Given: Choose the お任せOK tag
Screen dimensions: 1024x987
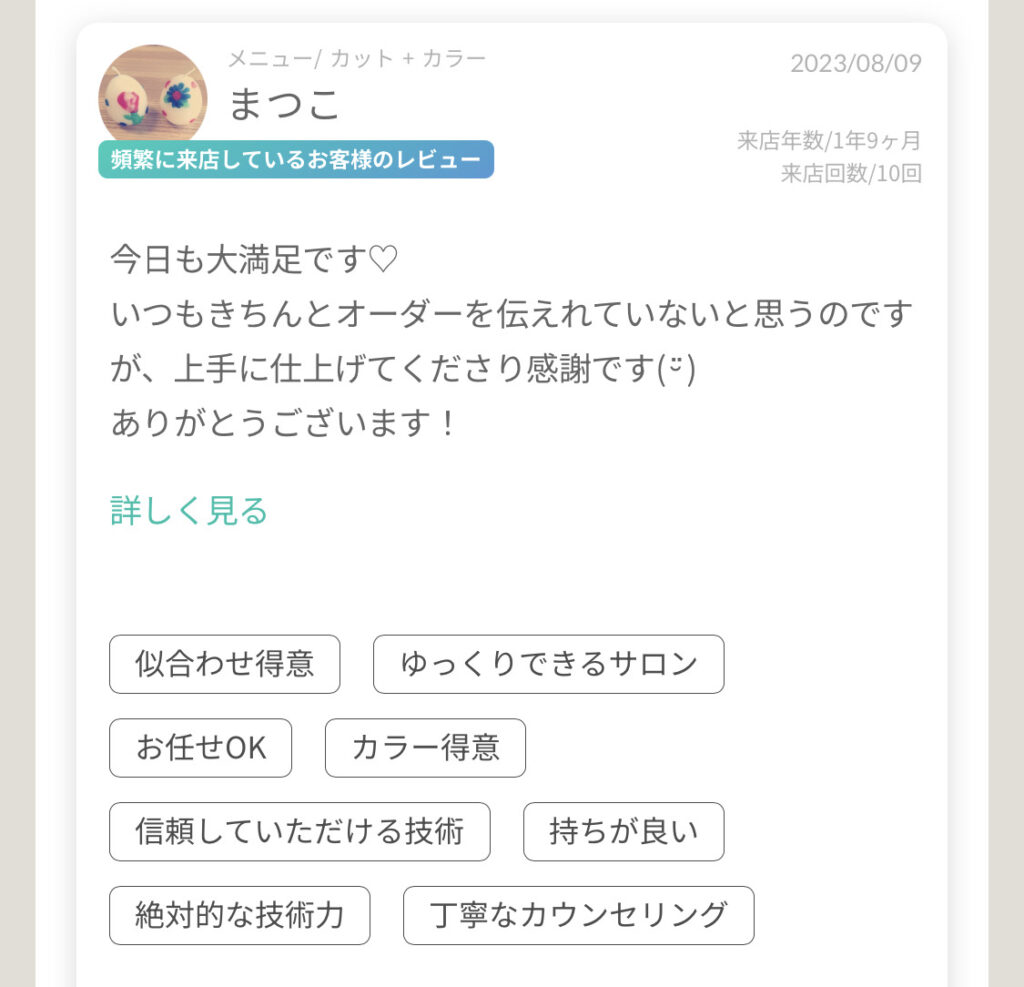Looking at the screenshot, I should (x=200, y=748).
